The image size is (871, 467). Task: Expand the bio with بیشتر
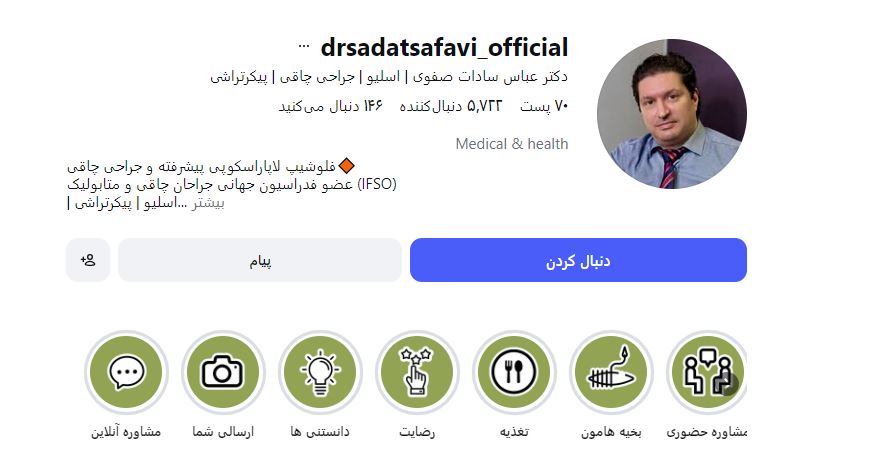[x=208, y=203]
